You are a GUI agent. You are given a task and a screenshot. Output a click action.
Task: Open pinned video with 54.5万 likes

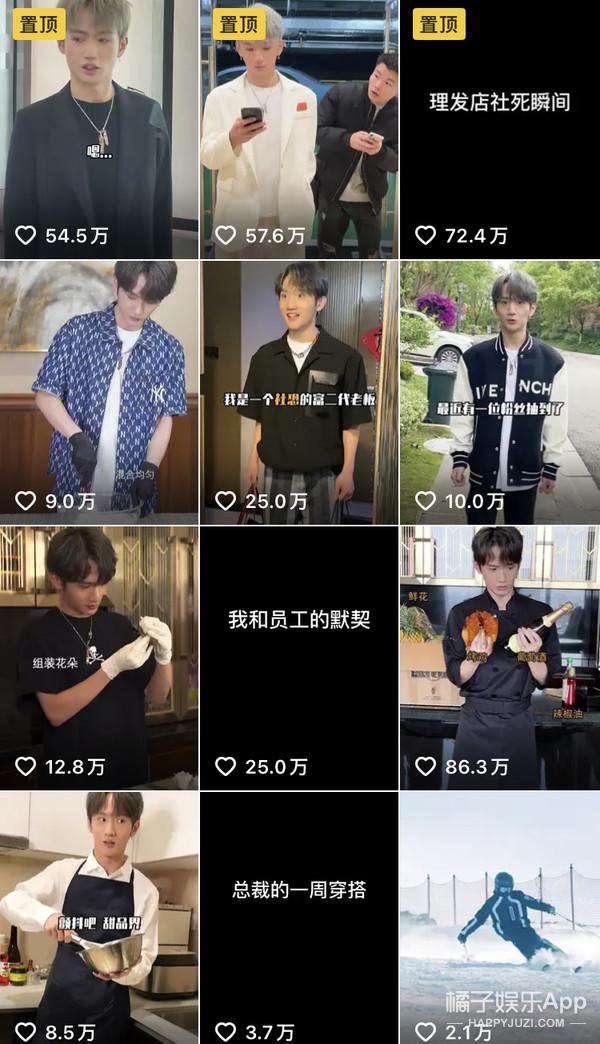coord(99,130)
